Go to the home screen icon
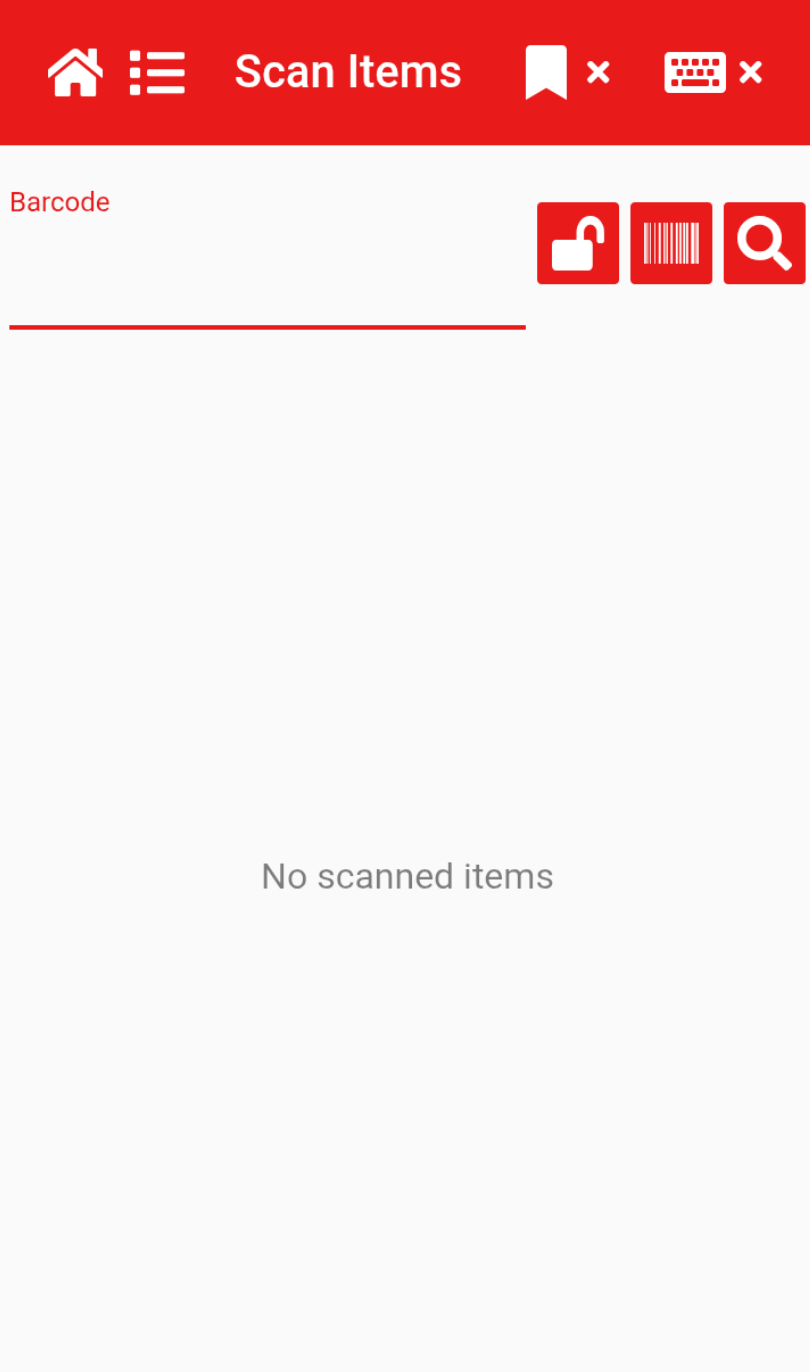The width and height of the screenshot is (810, 1372). 75,73
